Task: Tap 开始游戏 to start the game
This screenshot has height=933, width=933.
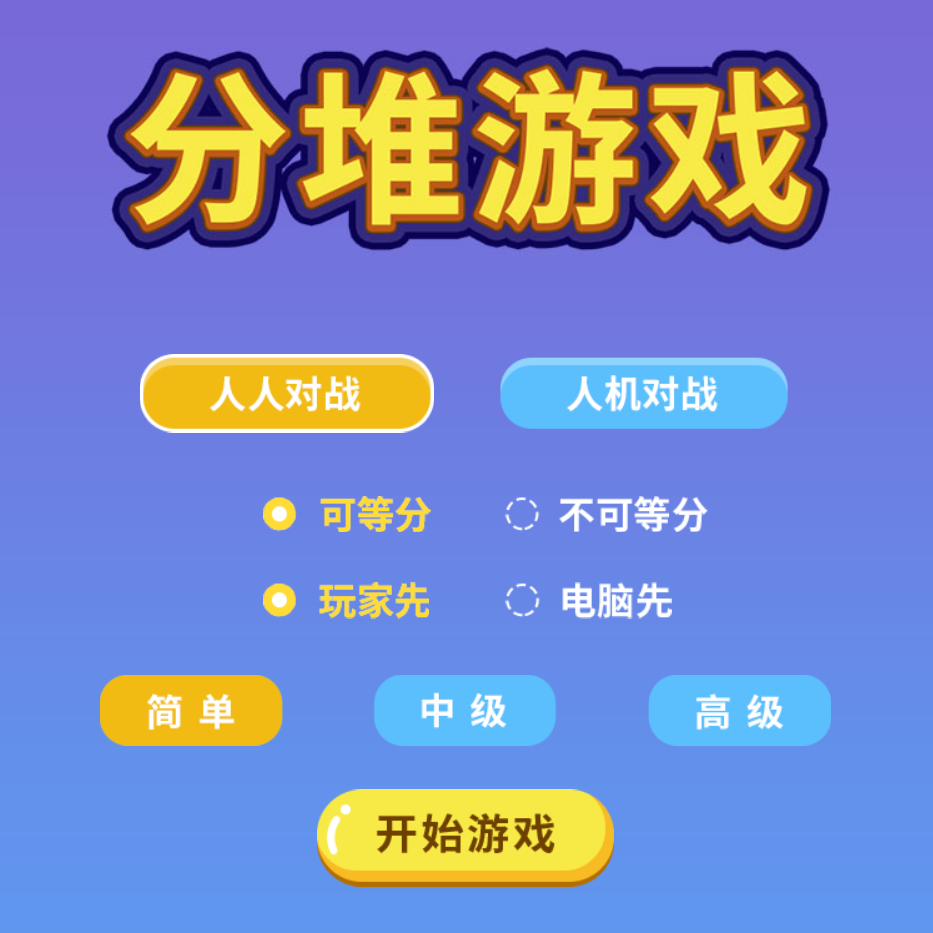Action: [x=465, y=835]
